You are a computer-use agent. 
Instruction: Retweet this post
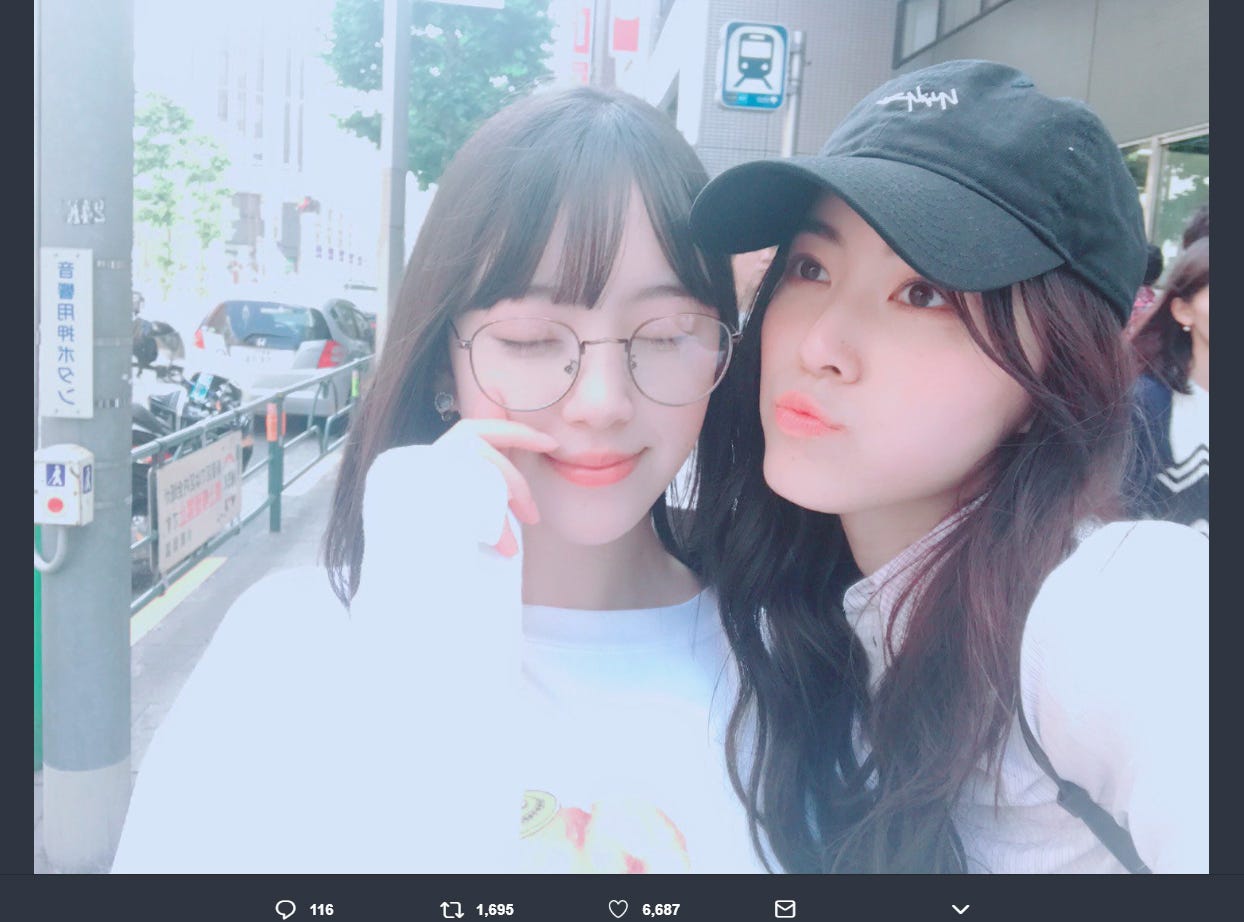(452, 909)
